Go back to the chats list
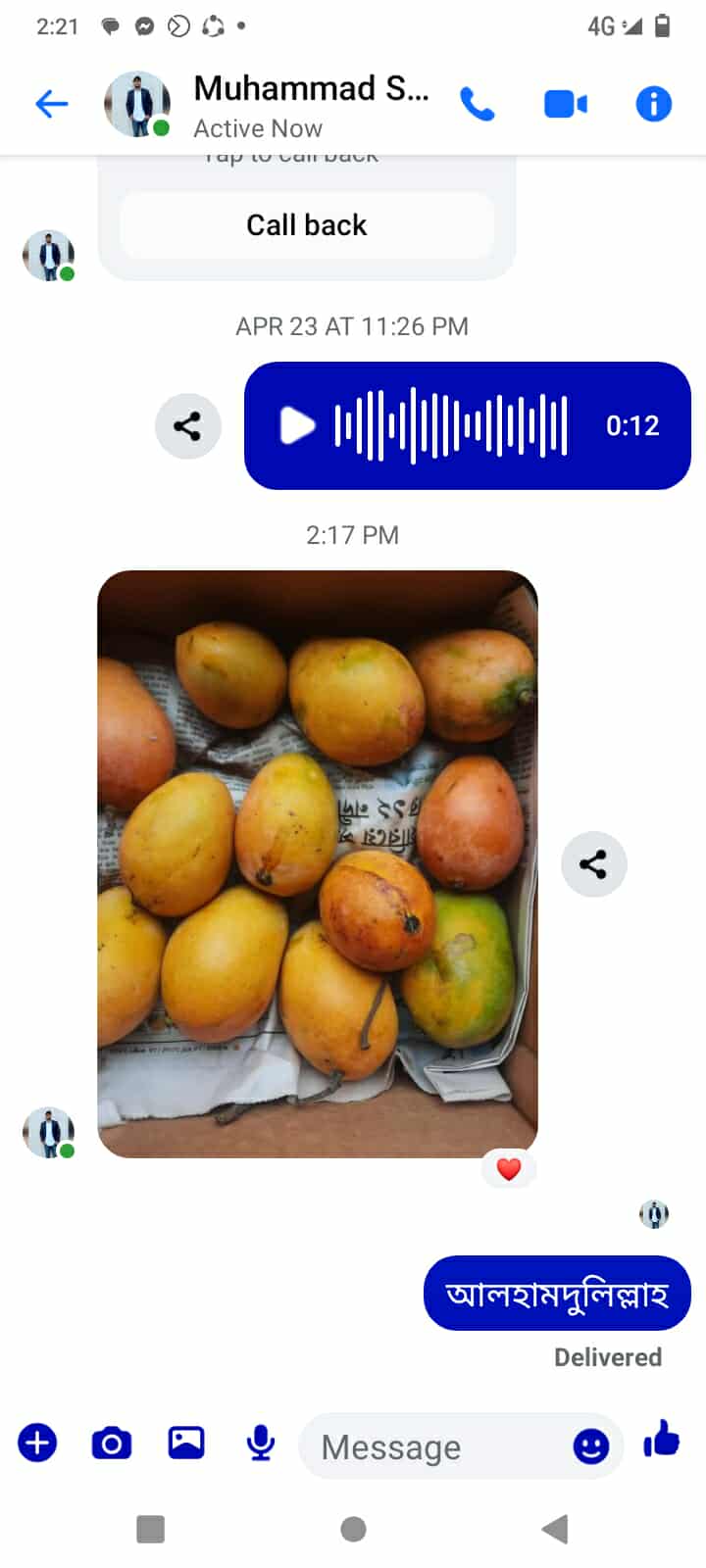Image resolution: width=706 pixels, height=1568 pixels. click(x=51, y=104)
